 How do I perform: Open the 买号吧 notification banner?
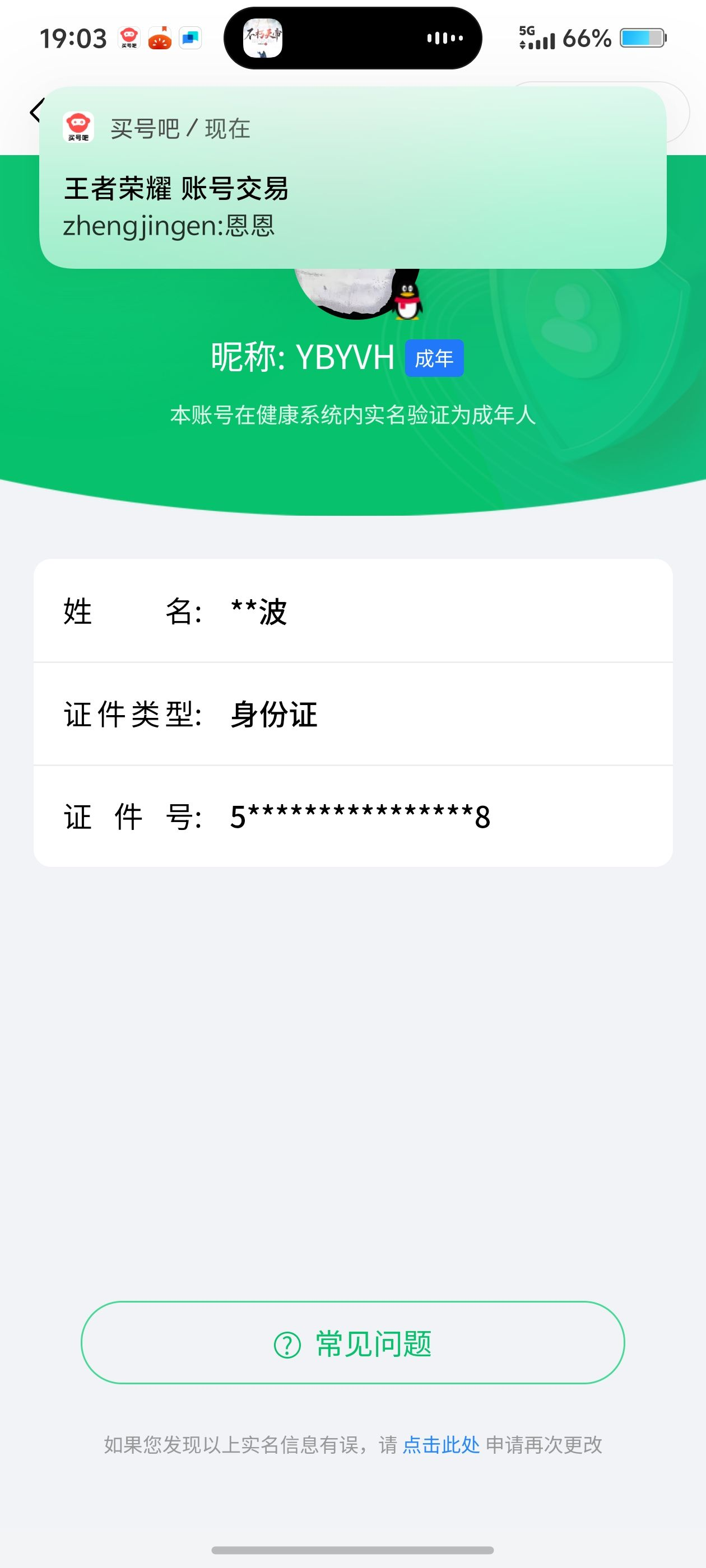[x=352, y=178]
